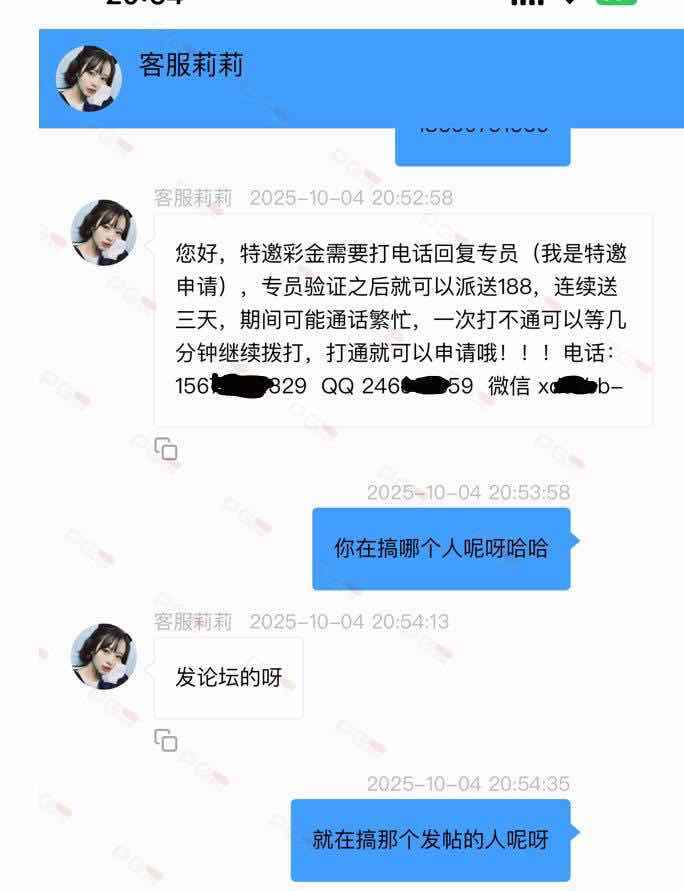Image resolution: width=684 pixels, height=891 pixels.
Task: Copy the 发论坛的呀 message
Action: point(166,740)
